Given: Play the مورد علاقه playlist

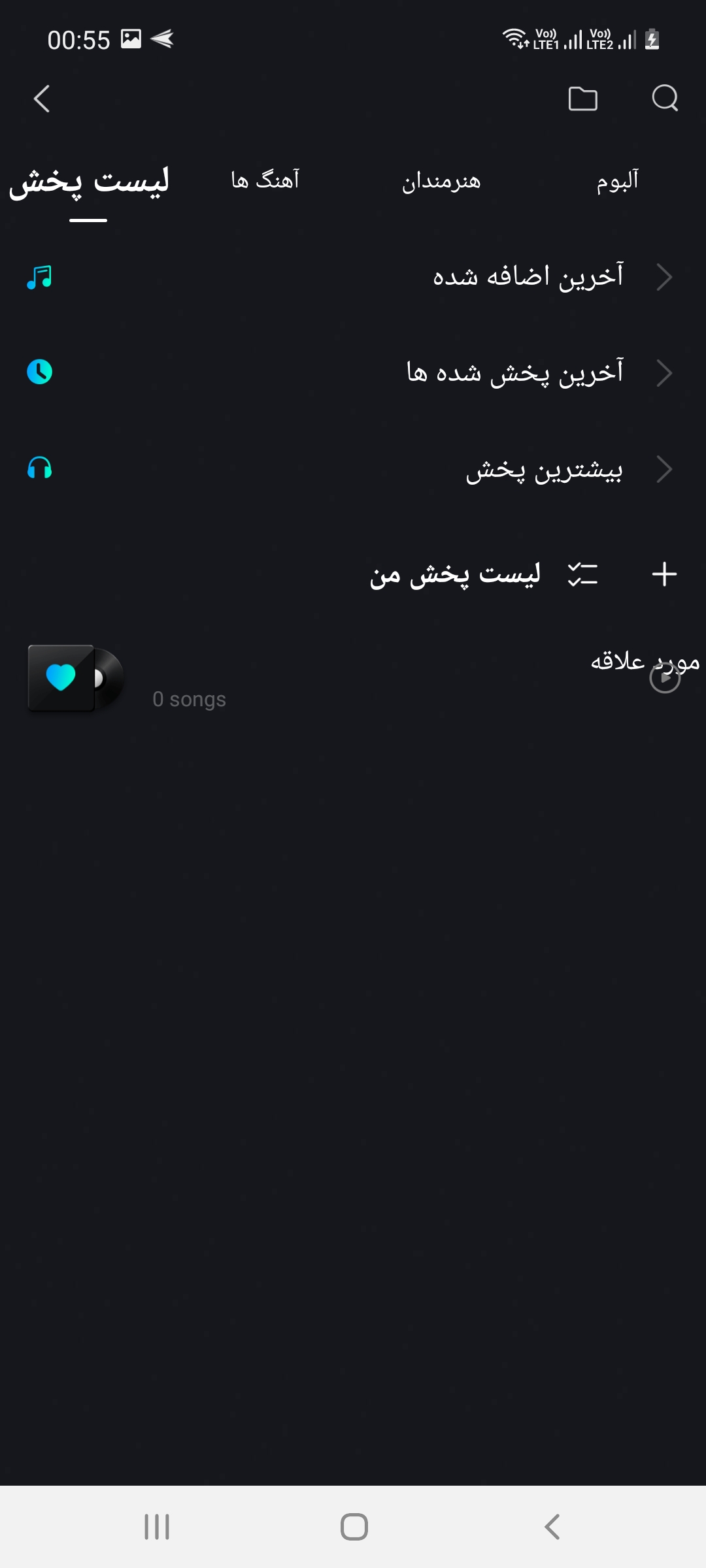Looking at the screenshot, I should (665, 678).
